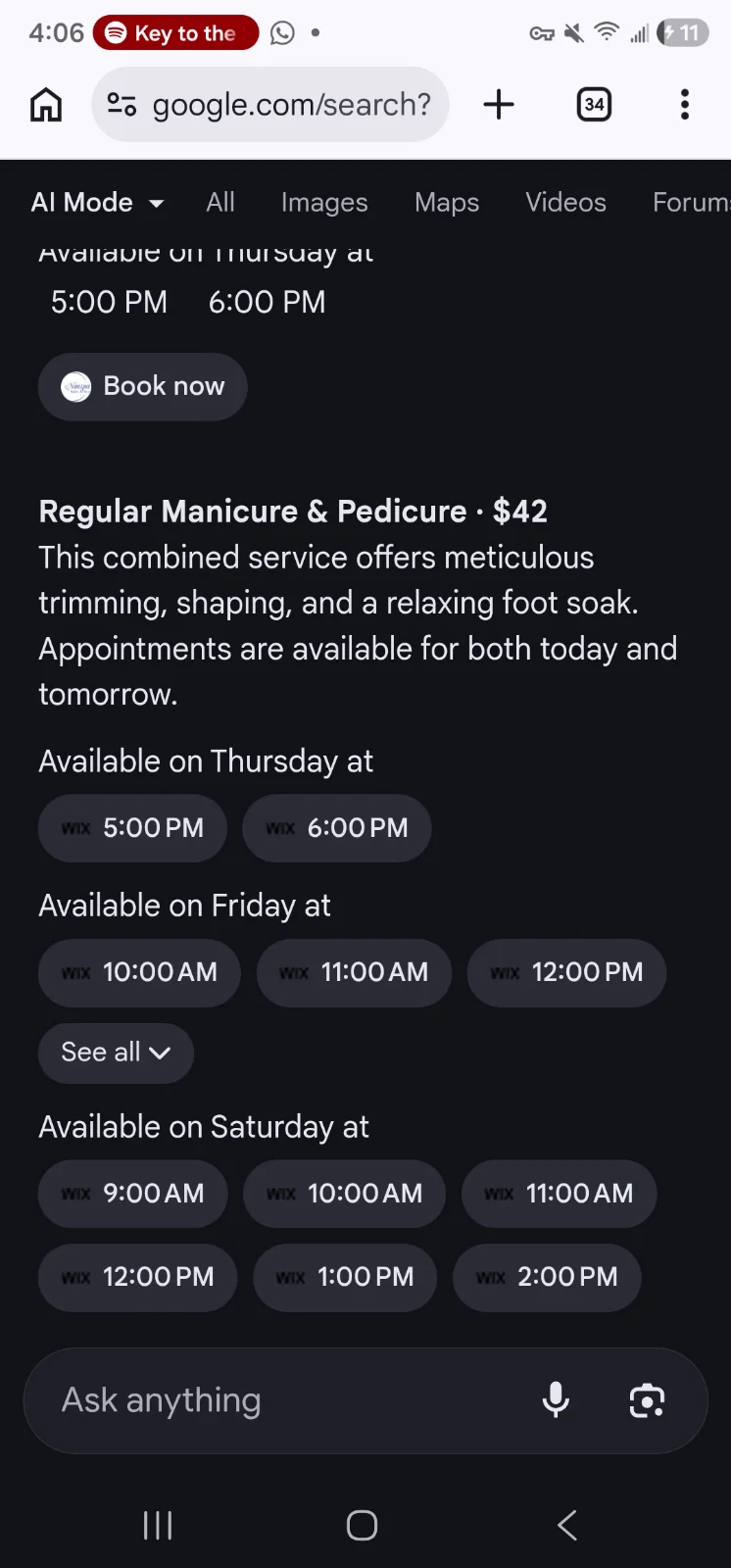Tap the Book now button
Viewport: 731px width, 1568px height.
pos(143,386)
